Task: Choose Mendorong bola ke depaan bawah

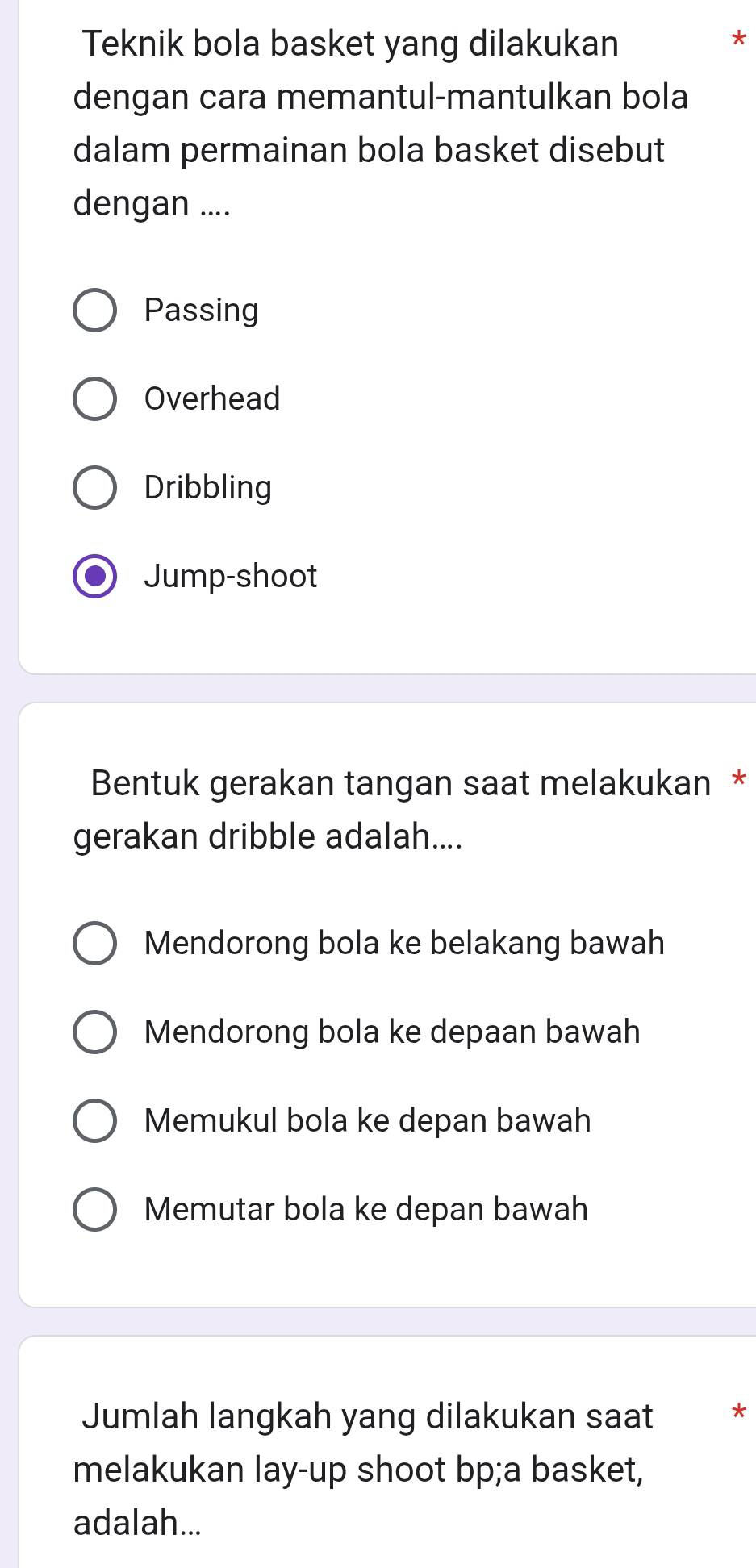Action: [95, 1032]
